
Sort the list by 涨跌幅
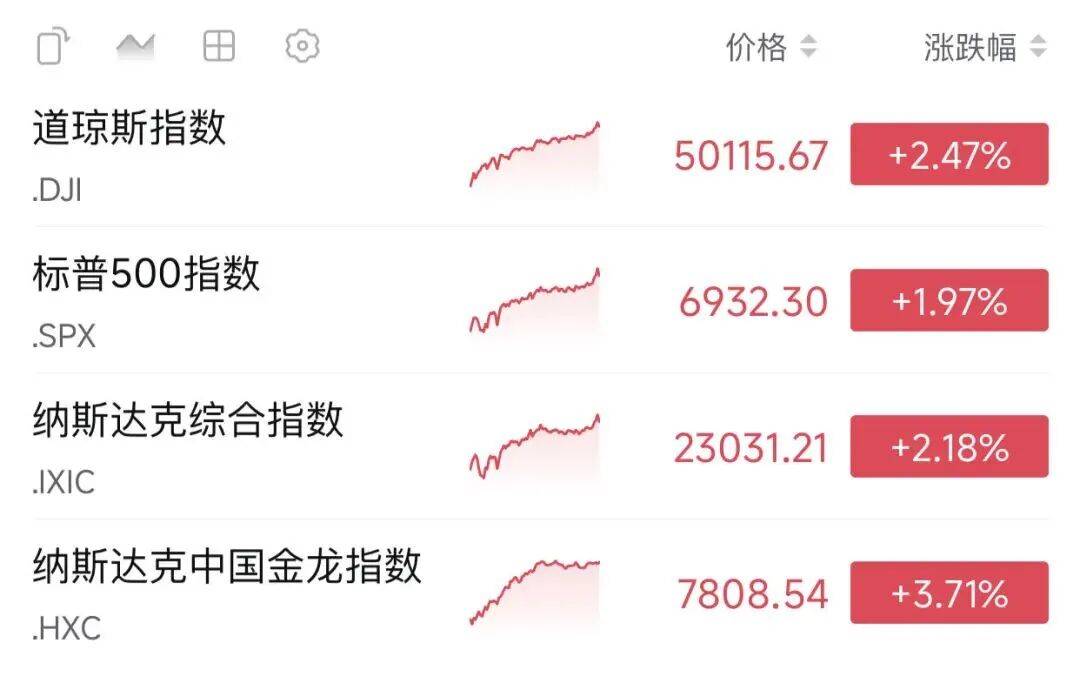[984, 47]
